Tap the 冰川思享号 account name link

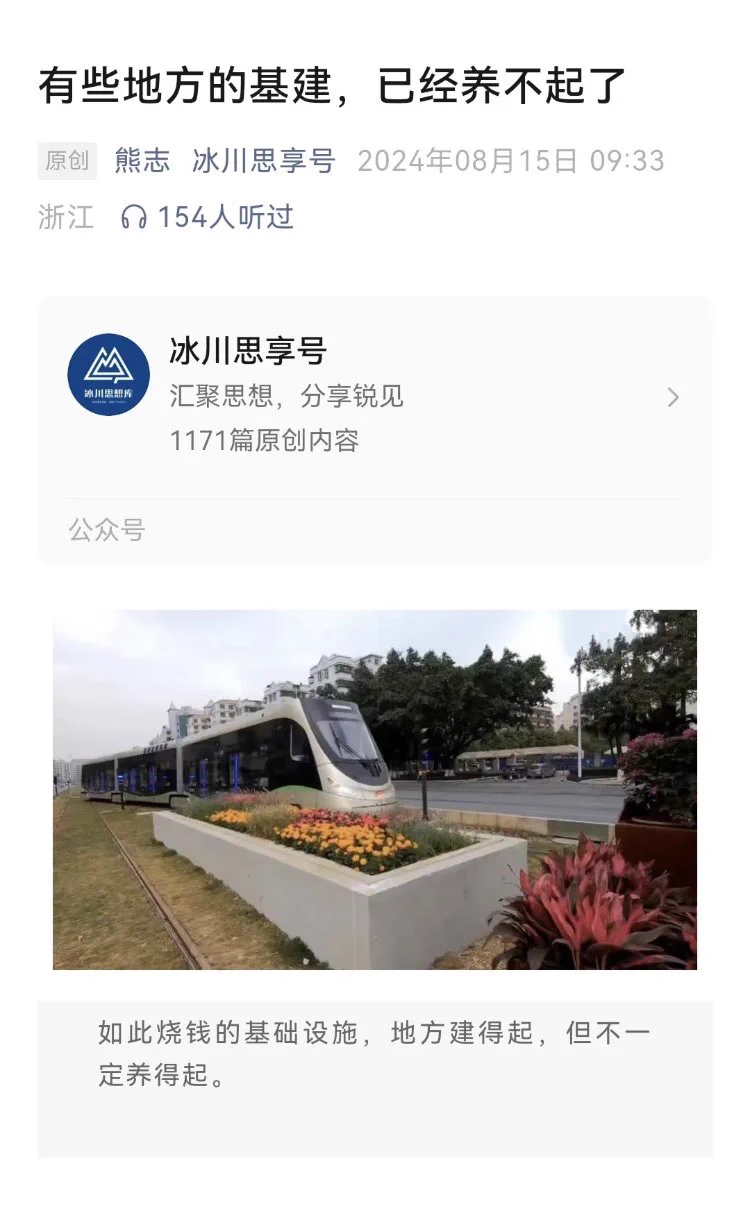point(263,161)
